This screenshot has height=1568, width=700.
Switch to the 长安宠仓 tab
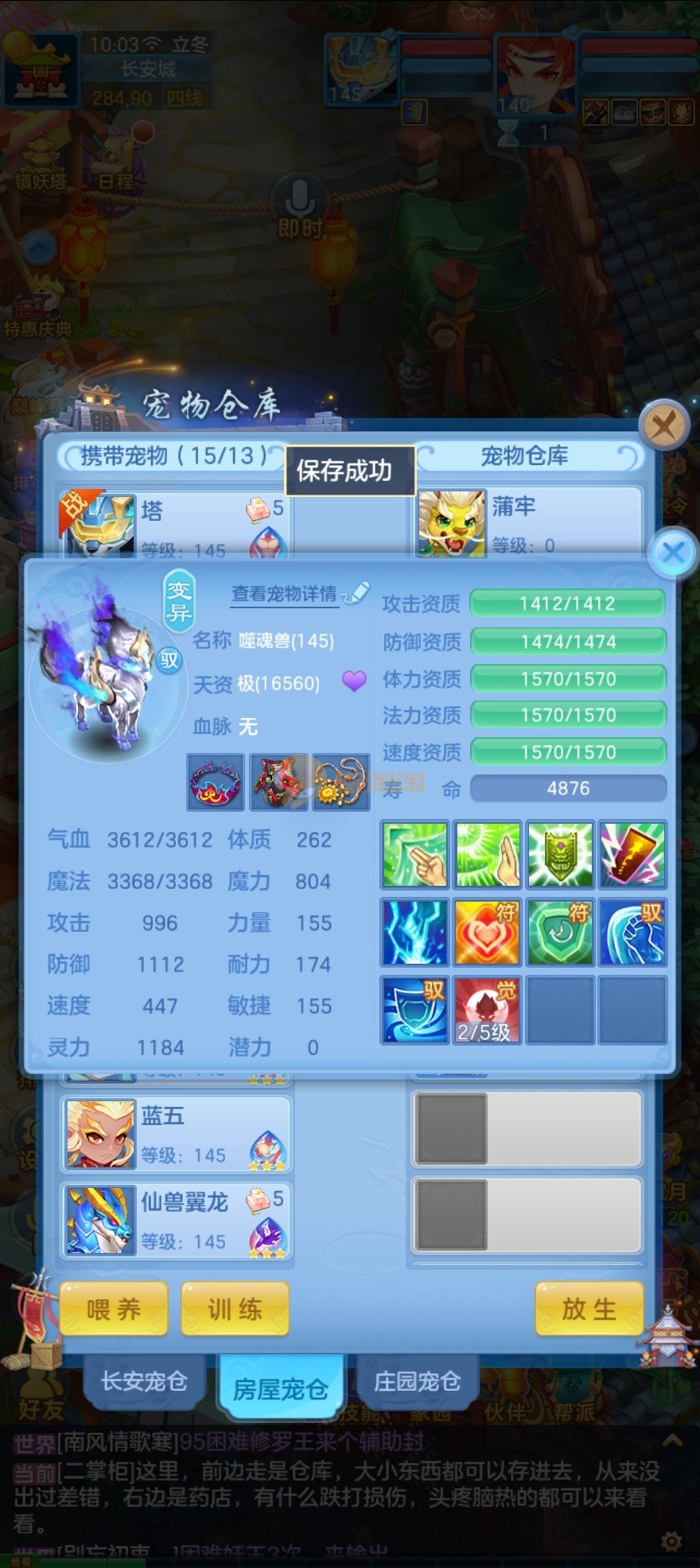(144, 1381)
